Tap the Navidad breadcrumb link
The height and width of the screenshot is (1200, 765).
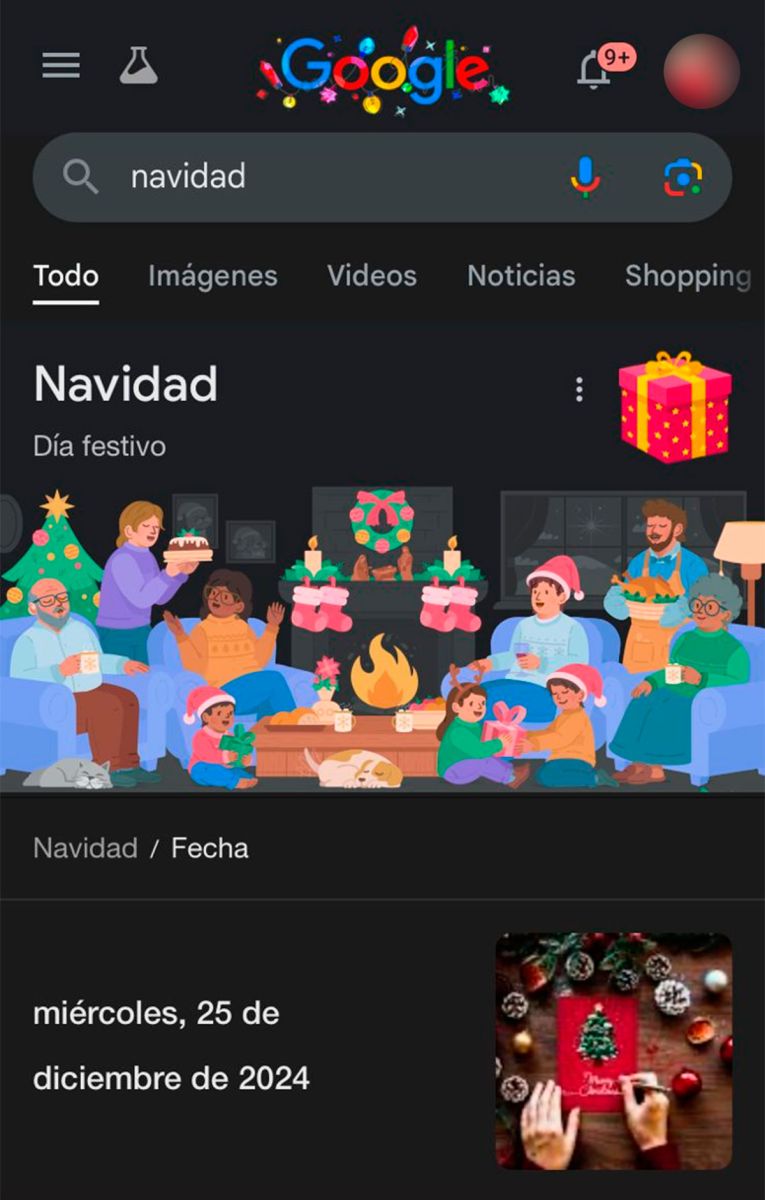(x=85, y=849)
